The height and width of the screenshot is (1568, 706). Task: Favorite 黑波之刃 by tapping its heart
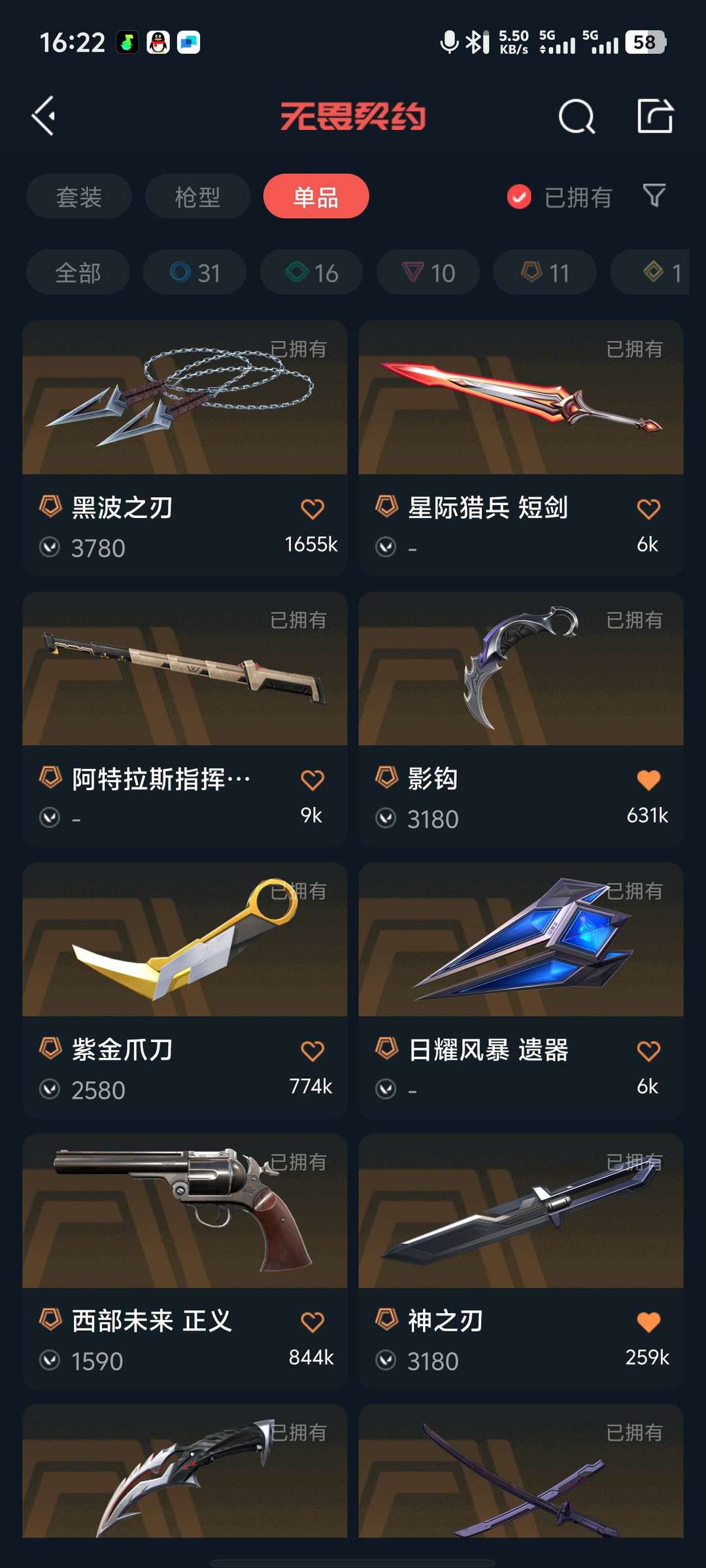tap(313, 509)
